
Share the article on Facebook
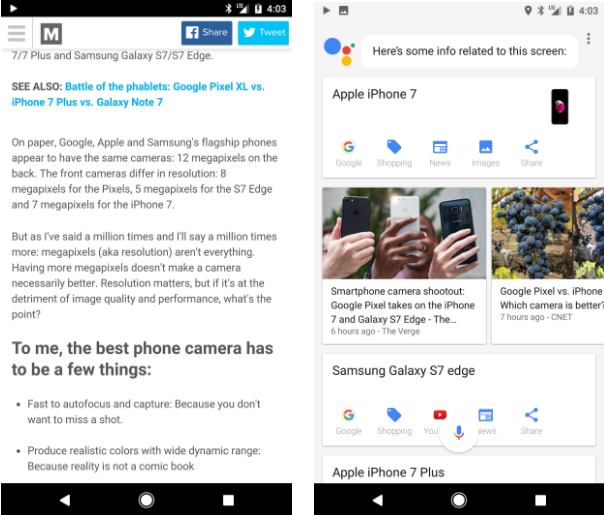tap(207, 32)
